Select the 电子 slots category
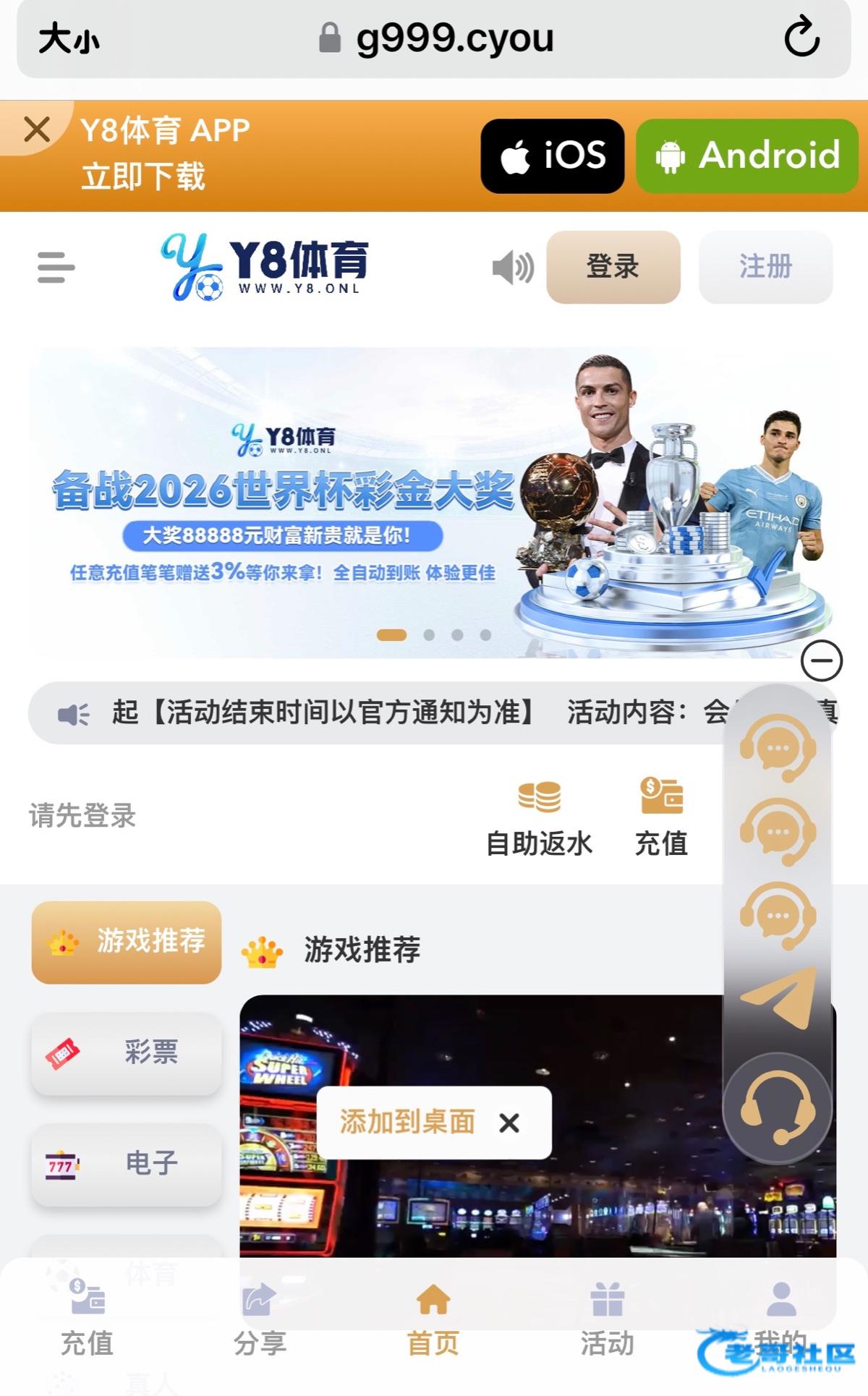 click(x=127, y=1163)
